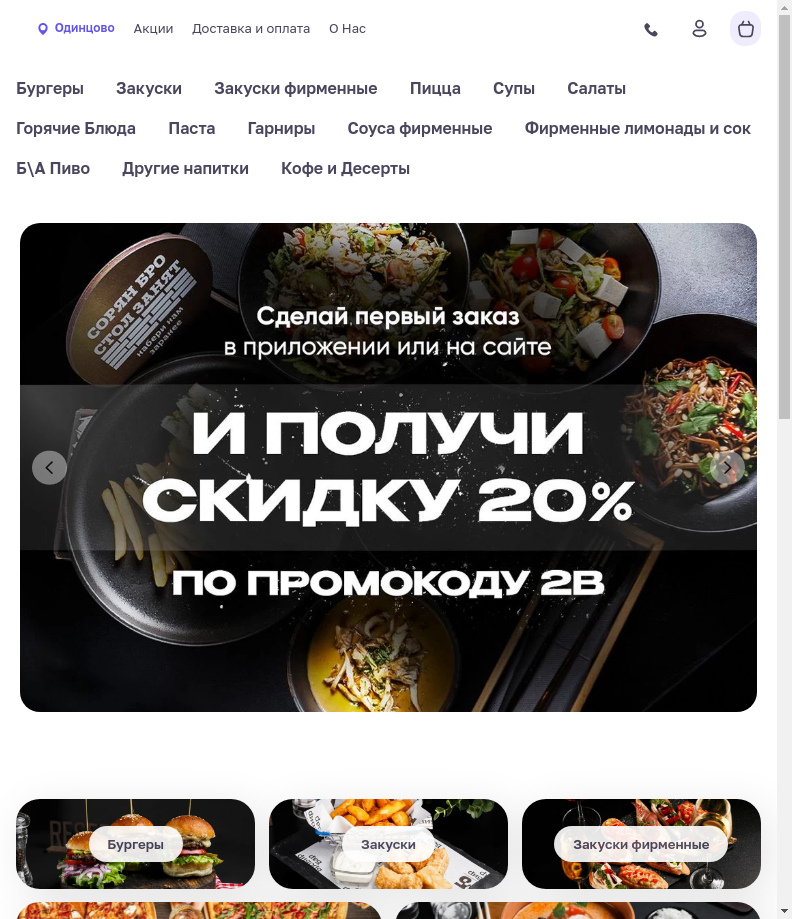Image resolution: width=792 pixels, height=919 pixels.
Task: Show the next promo banner
Action: click(727, 468)
